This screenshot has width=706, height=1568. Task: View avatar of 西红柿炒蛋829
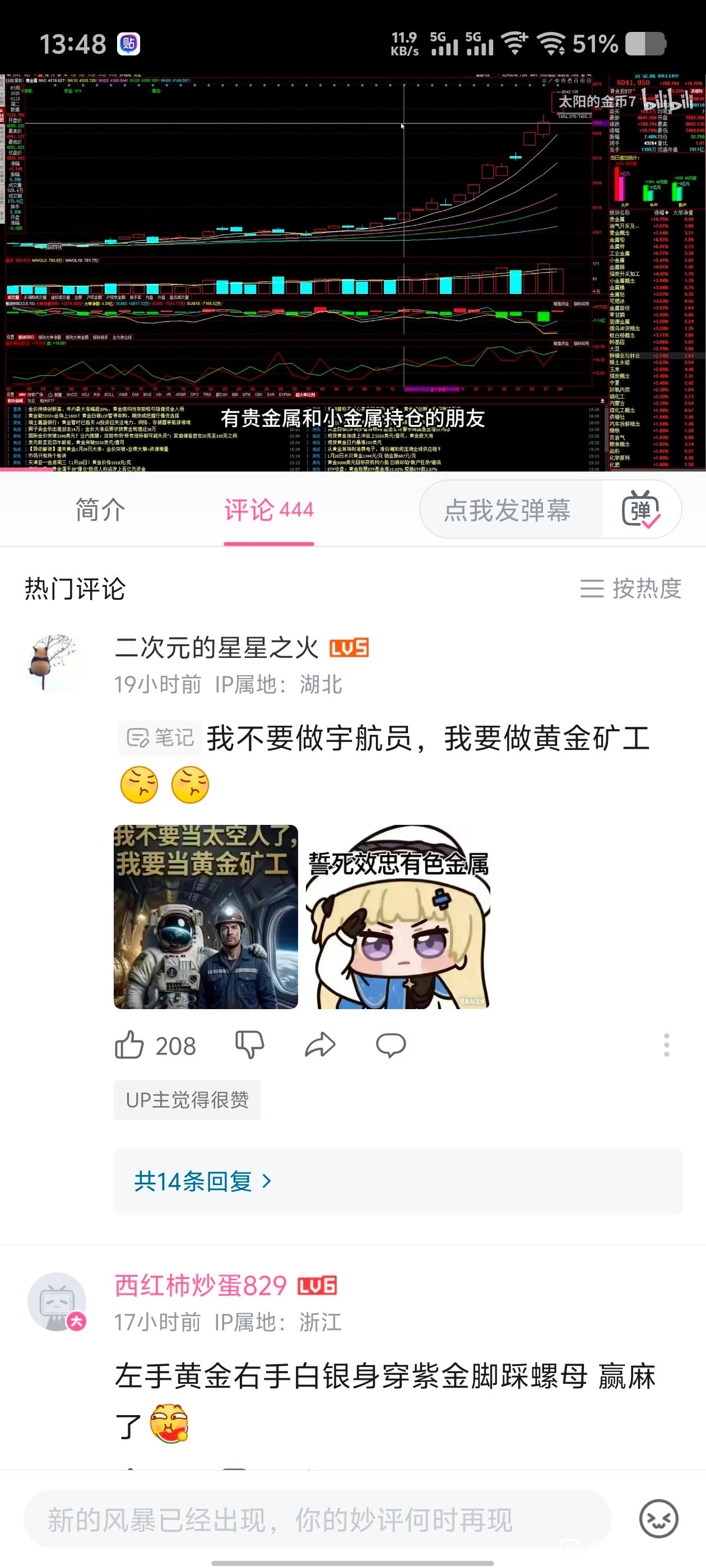click(x=57, y=1302)
